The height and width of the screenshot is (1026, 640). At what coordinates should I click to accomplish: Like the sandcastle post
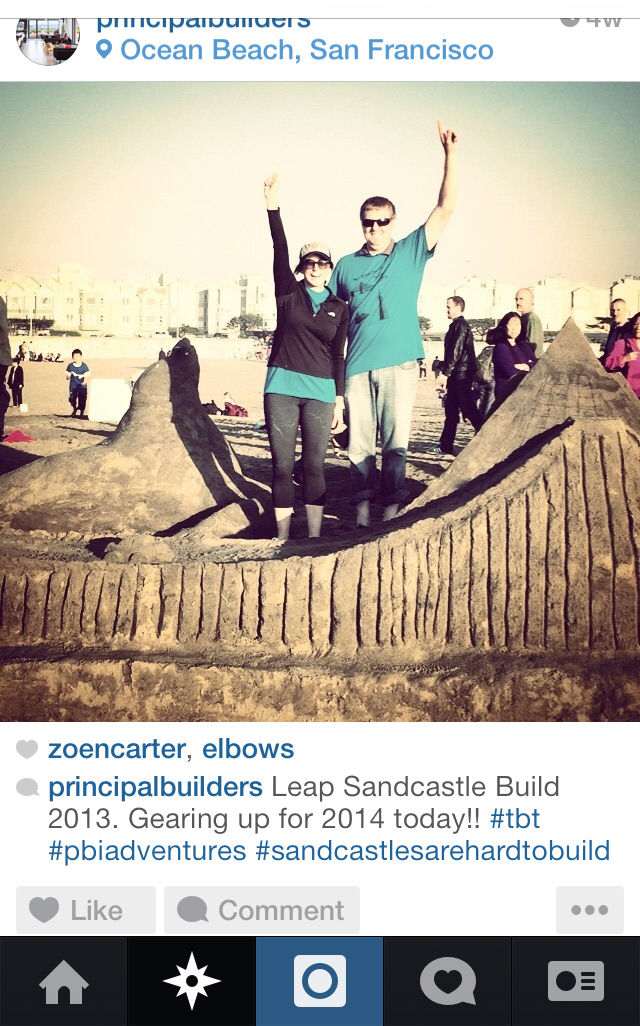coord(86,910)
